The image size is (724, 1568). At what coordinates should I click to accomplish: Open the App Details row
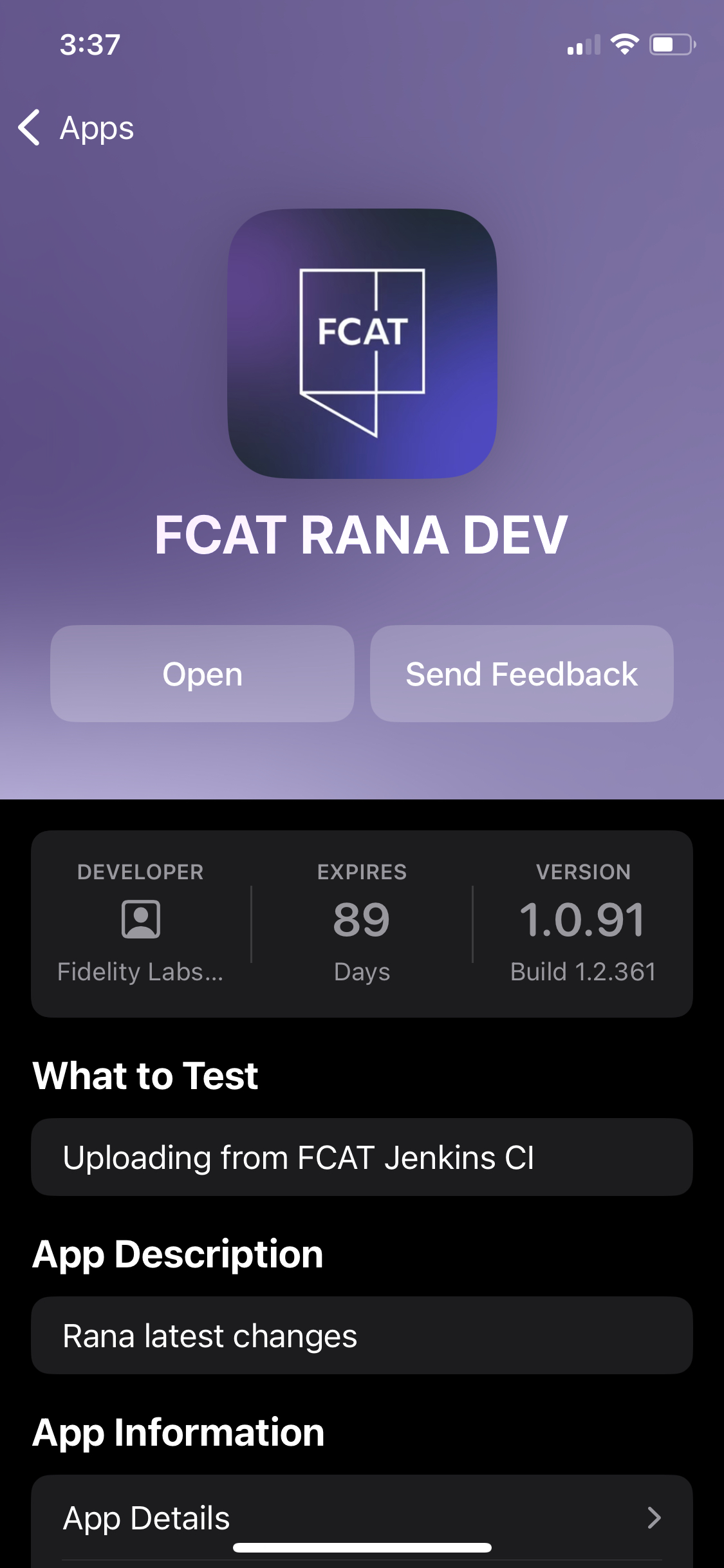[x=362, y=1517]
